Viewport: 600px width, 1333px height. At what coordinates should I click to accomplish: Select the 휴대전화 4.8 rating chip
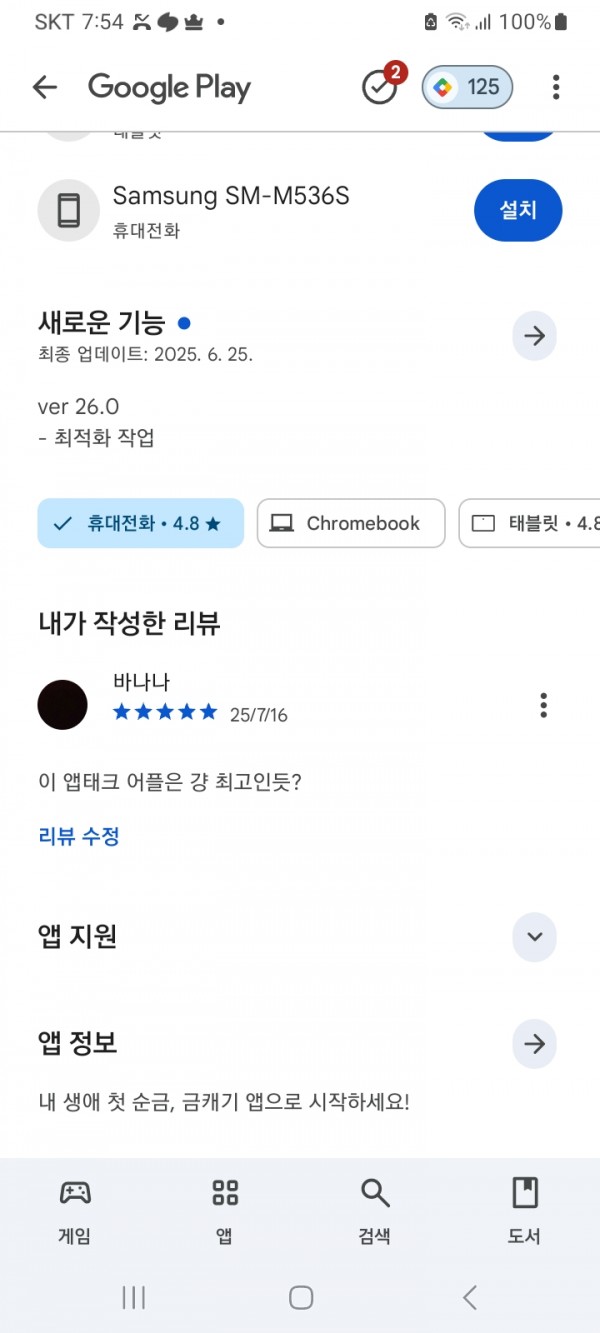[141, 523]
